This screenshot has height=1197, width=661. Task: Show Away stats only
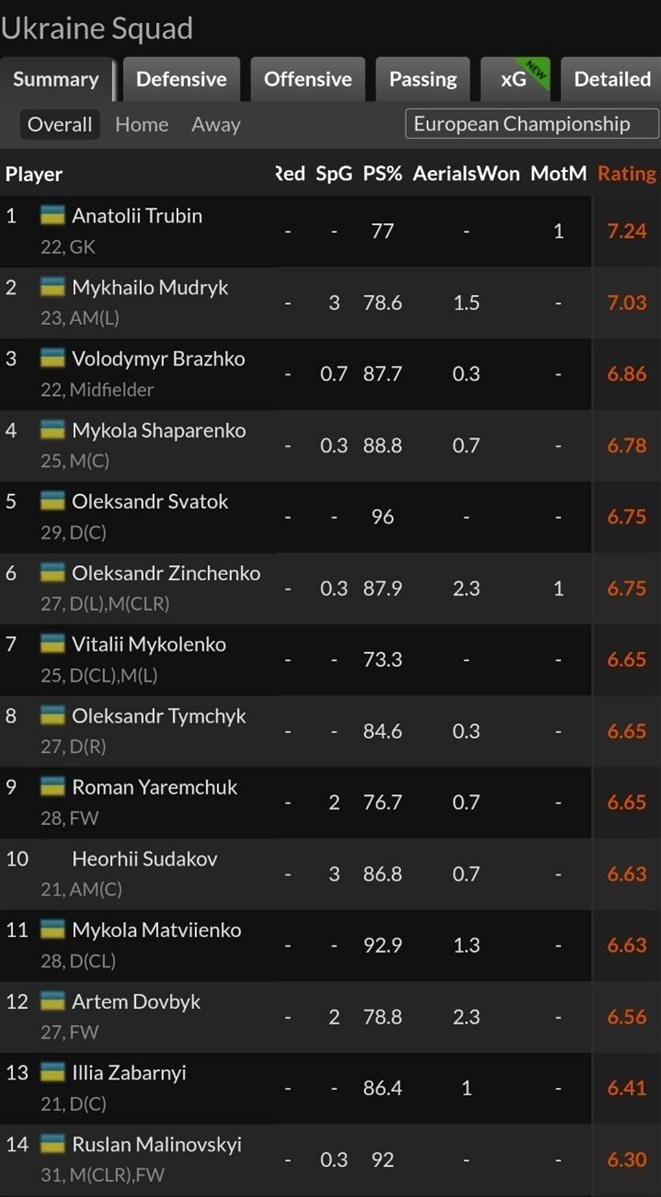point(216,124)
